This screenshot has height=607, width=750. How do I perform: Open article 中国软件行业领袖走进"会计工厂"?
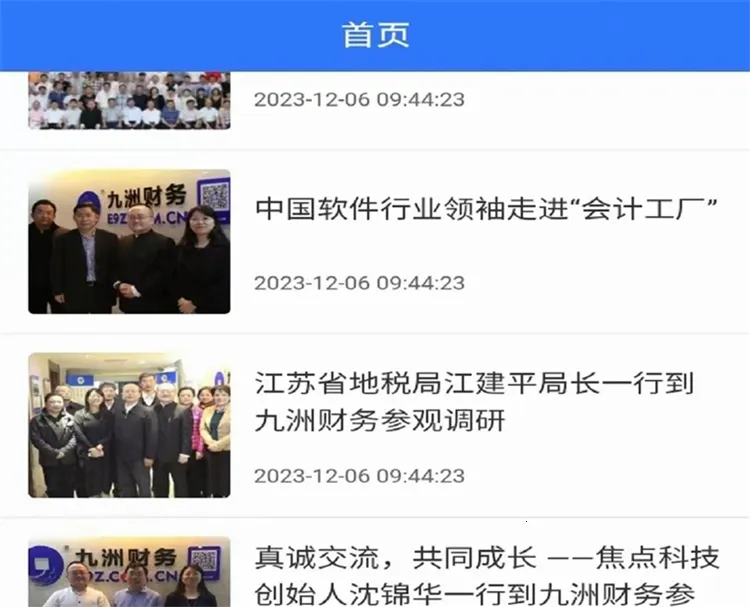click(487, 211)
